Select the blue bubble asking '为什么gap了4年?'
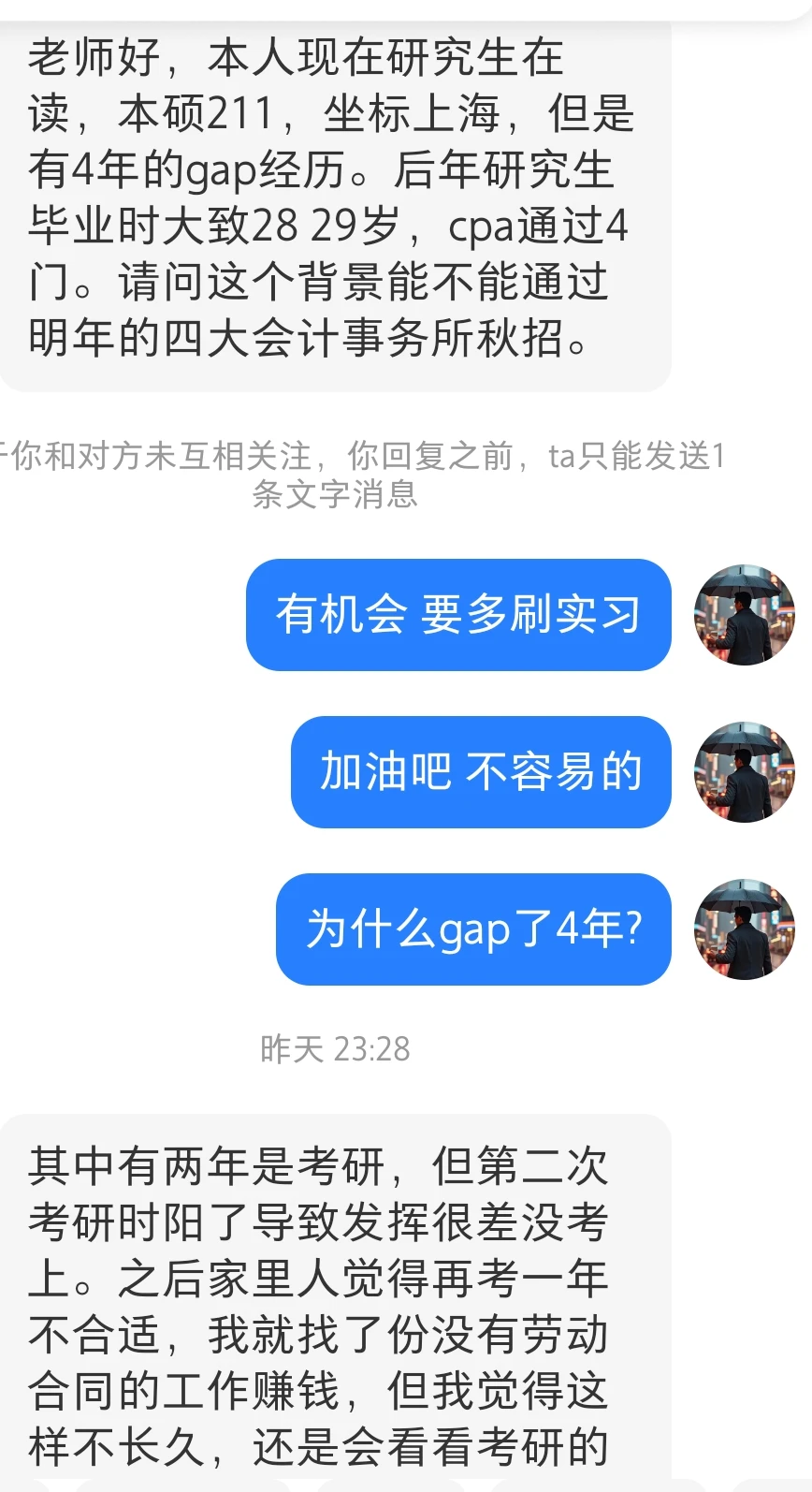 pyautogui.click(x=473, y=931)
